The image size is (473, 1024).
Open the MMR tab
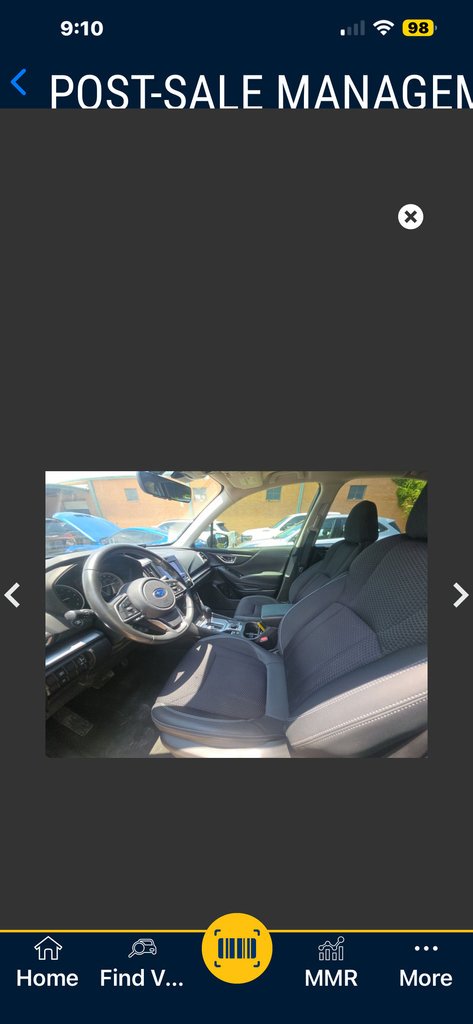tap(331, 962)
